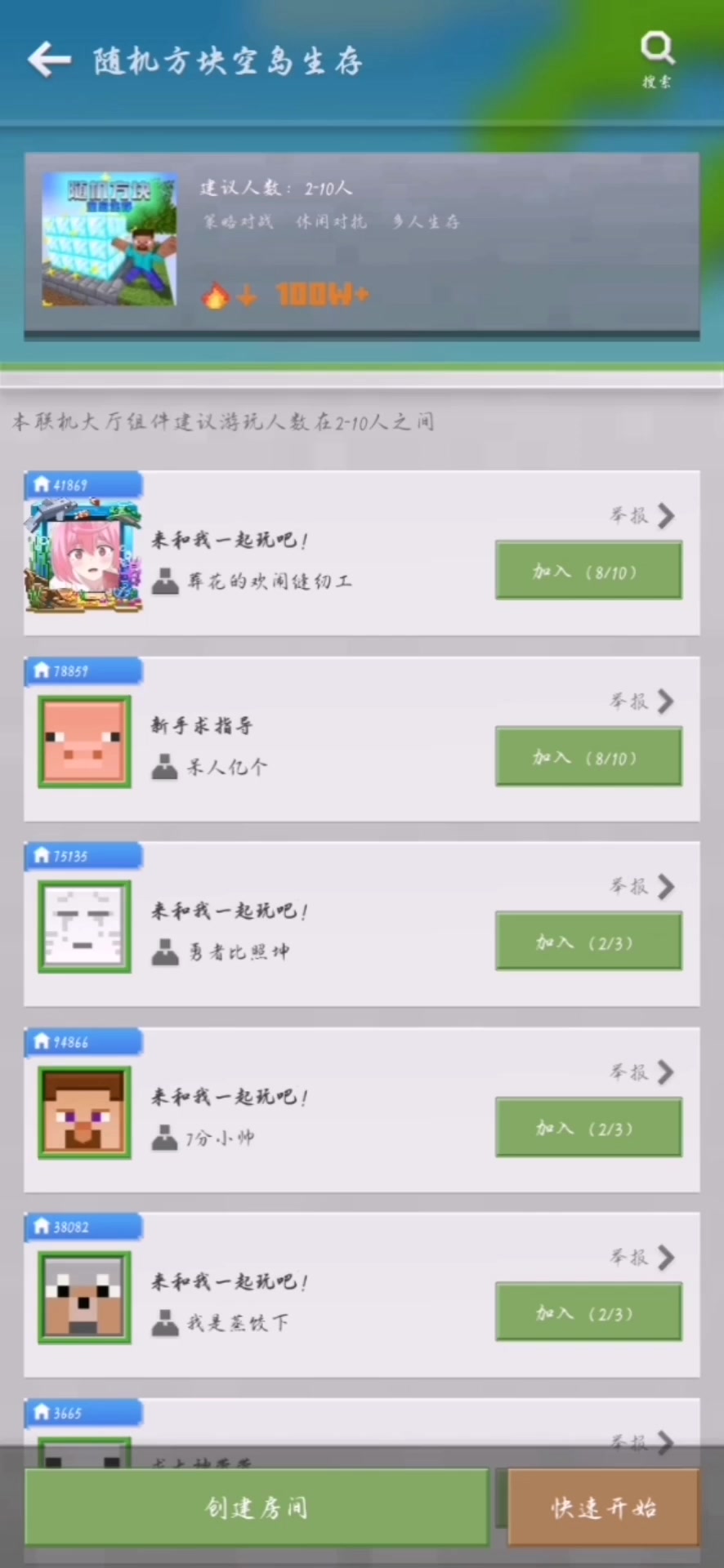Image resolution: width=724 pixels, height=1568 pixels.
Task: Report (举报) room 78859
Action: 642,701
